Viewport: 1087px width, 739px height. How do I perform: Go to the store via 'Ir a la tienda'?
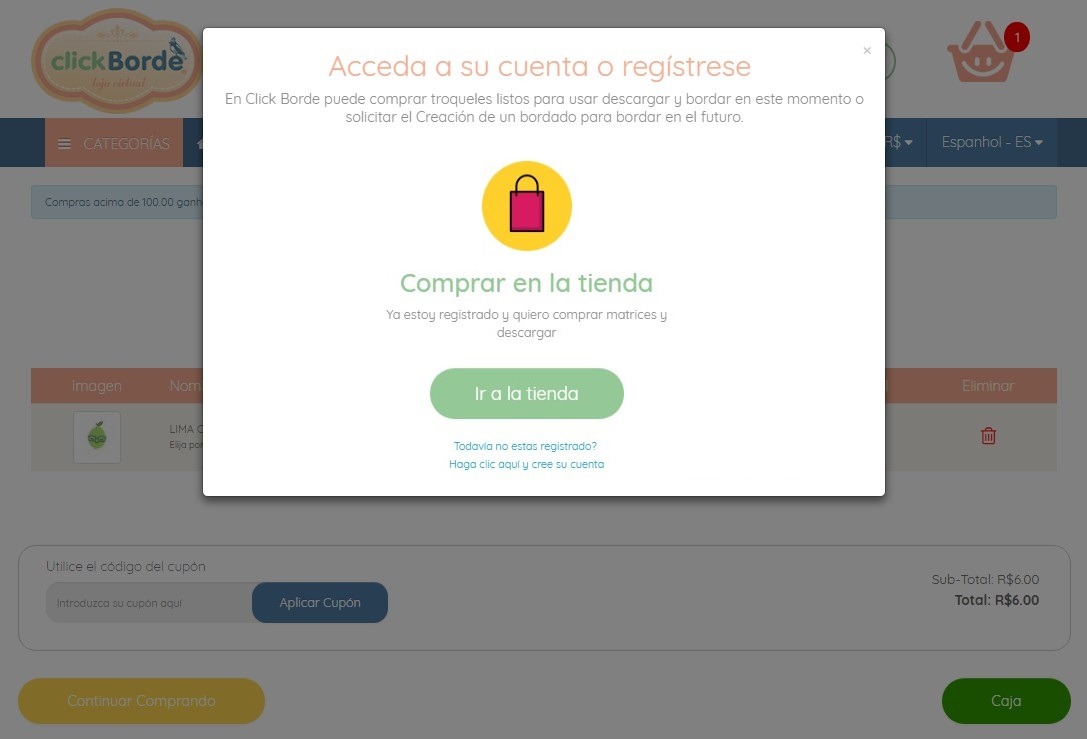tap(526, 394)
